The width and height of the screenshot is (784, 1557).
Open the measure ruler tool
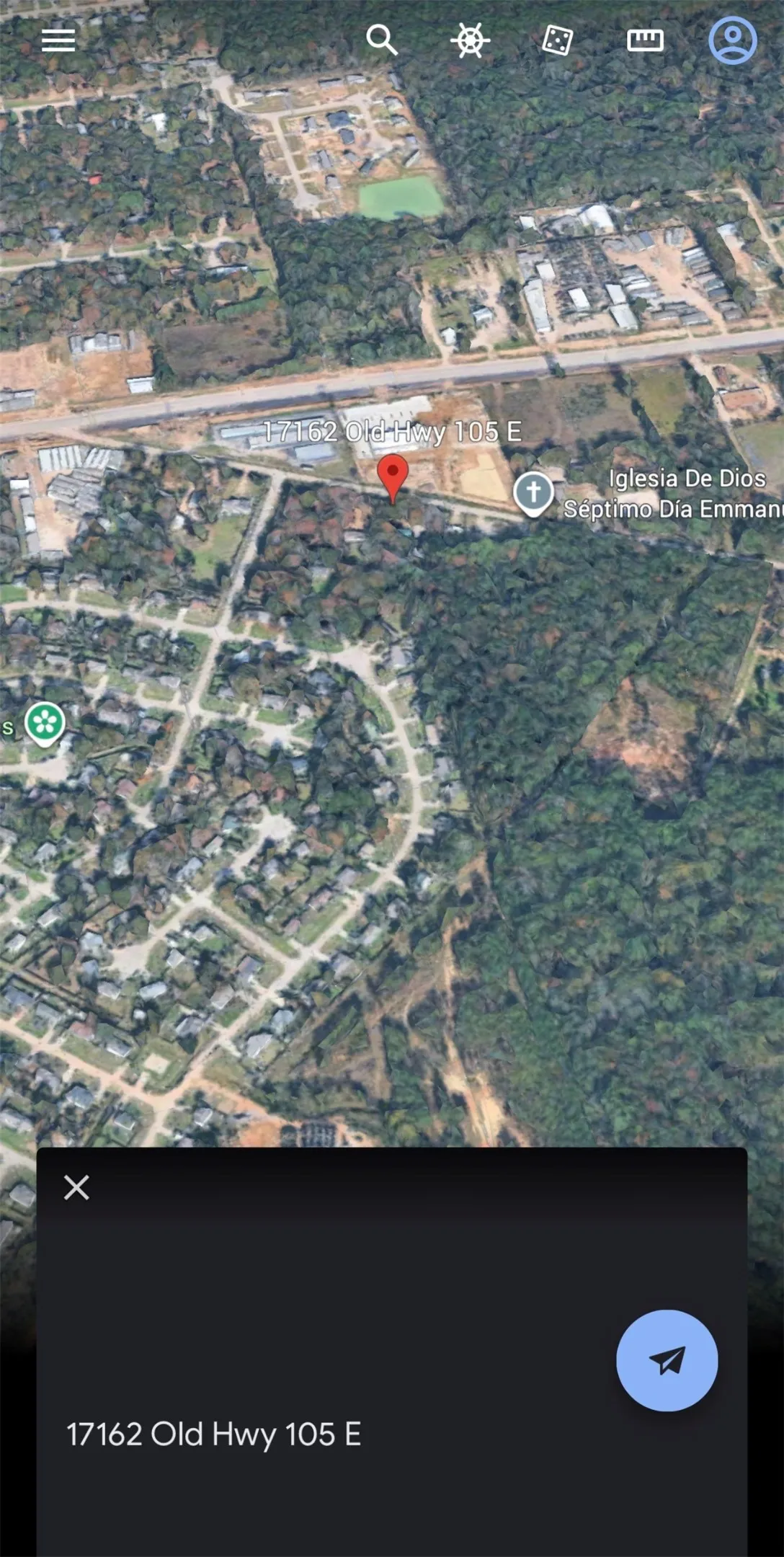pos(645,40)
